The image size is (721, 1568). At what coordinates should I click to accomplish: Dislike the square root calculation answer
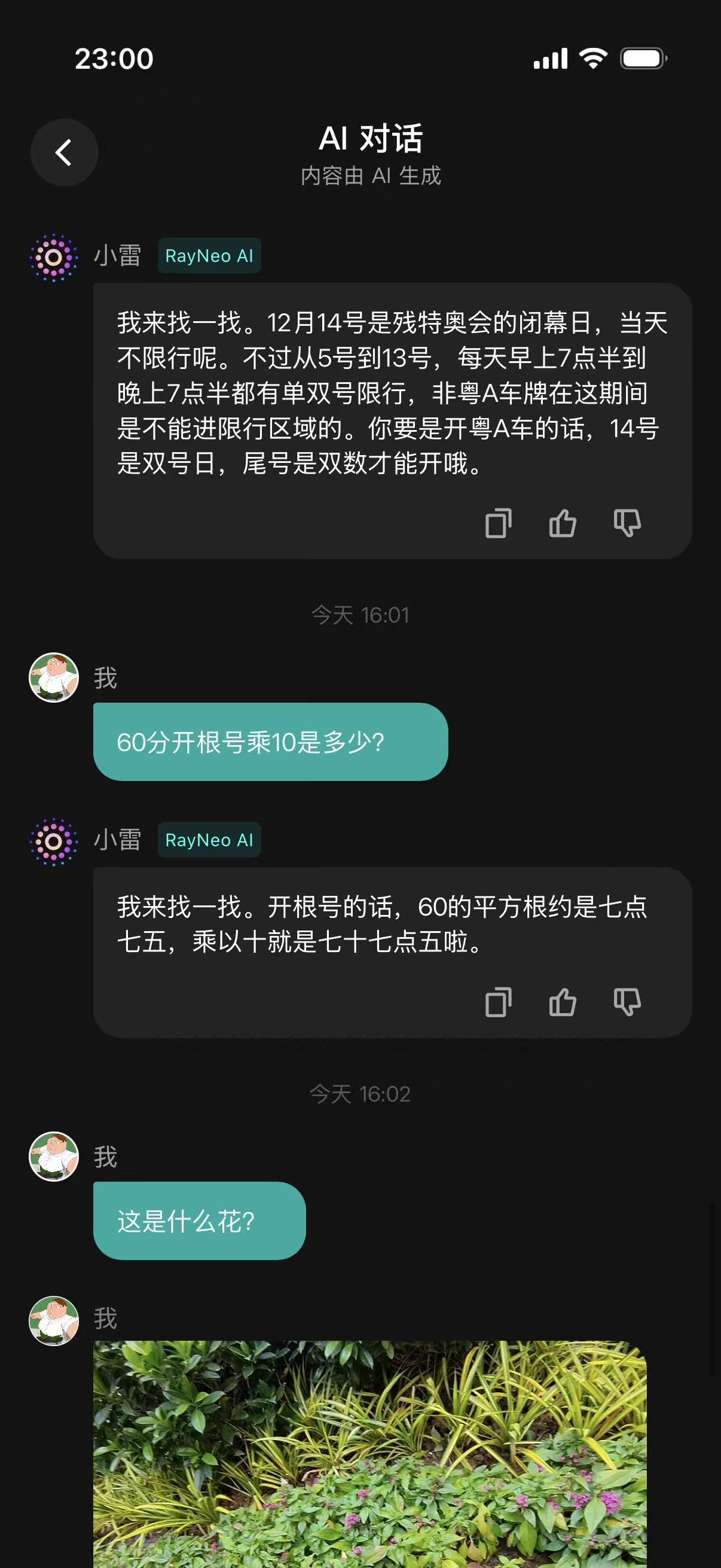pyautogui.click(x=627, y=1003)
